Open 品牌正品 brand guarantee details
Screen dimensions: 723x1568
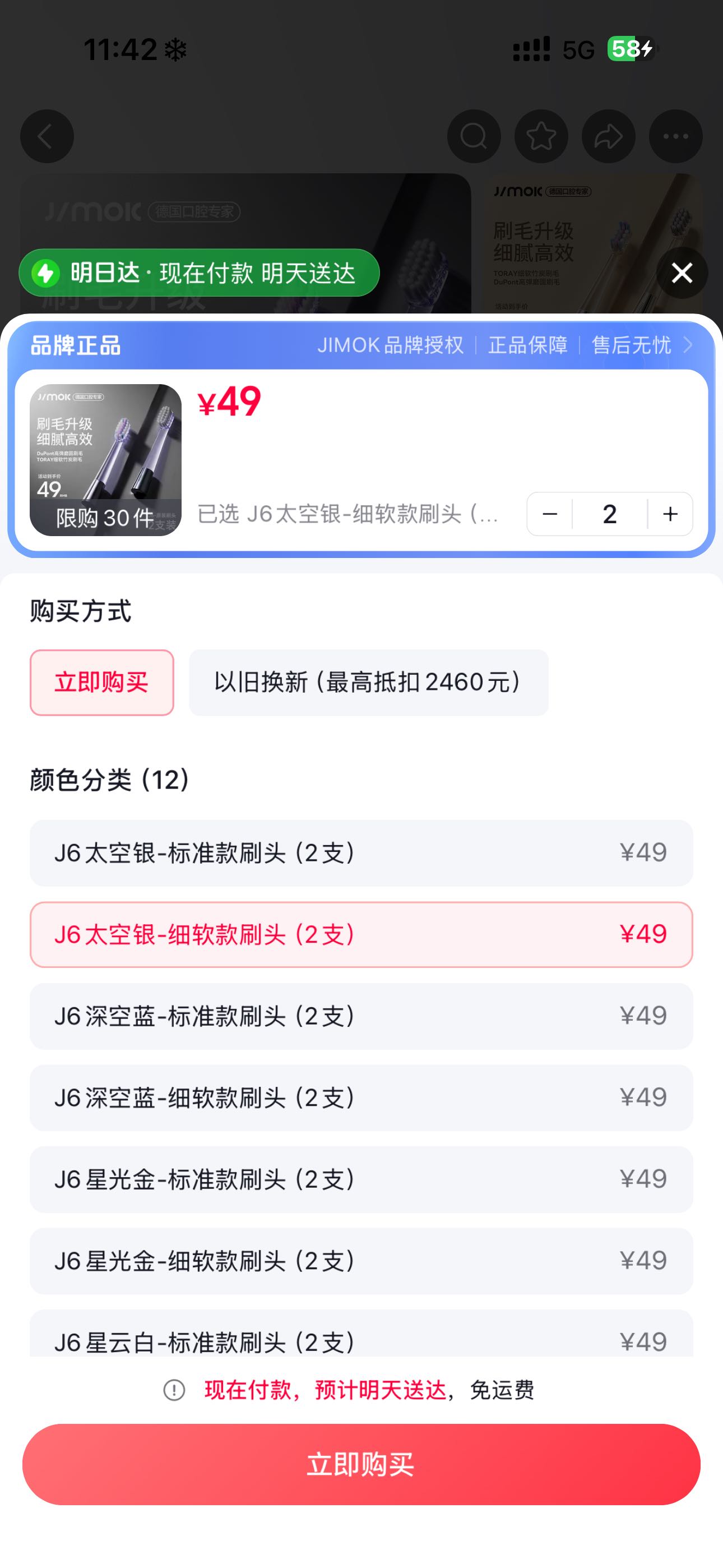pos(361,345)
